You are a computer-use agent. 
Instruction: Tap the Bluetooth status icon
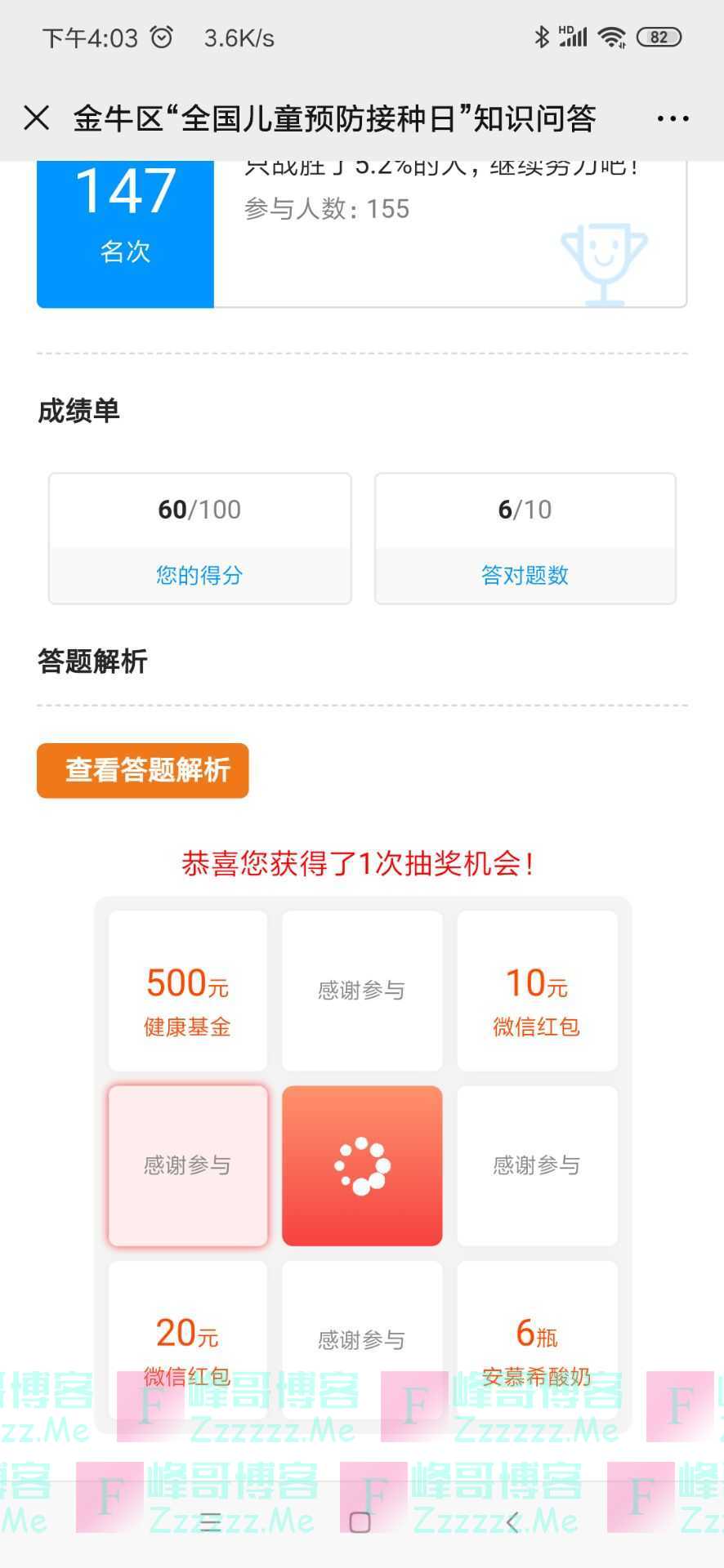[539, 35]
